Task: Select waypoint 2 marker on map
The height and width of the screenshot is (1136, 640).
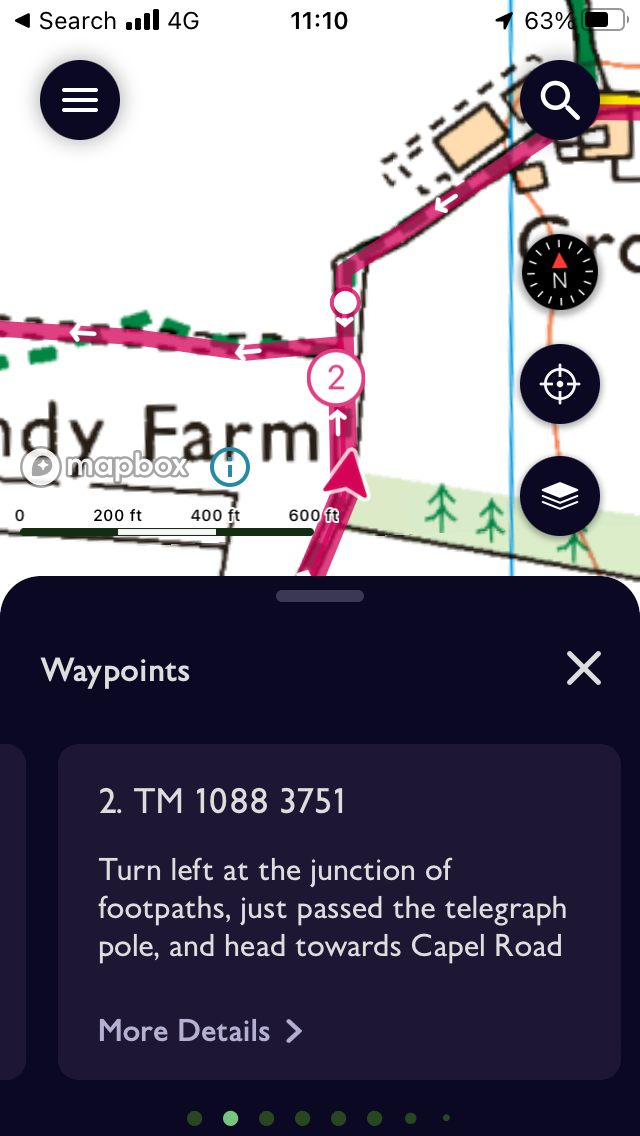Action: click(x=336, y=378)
